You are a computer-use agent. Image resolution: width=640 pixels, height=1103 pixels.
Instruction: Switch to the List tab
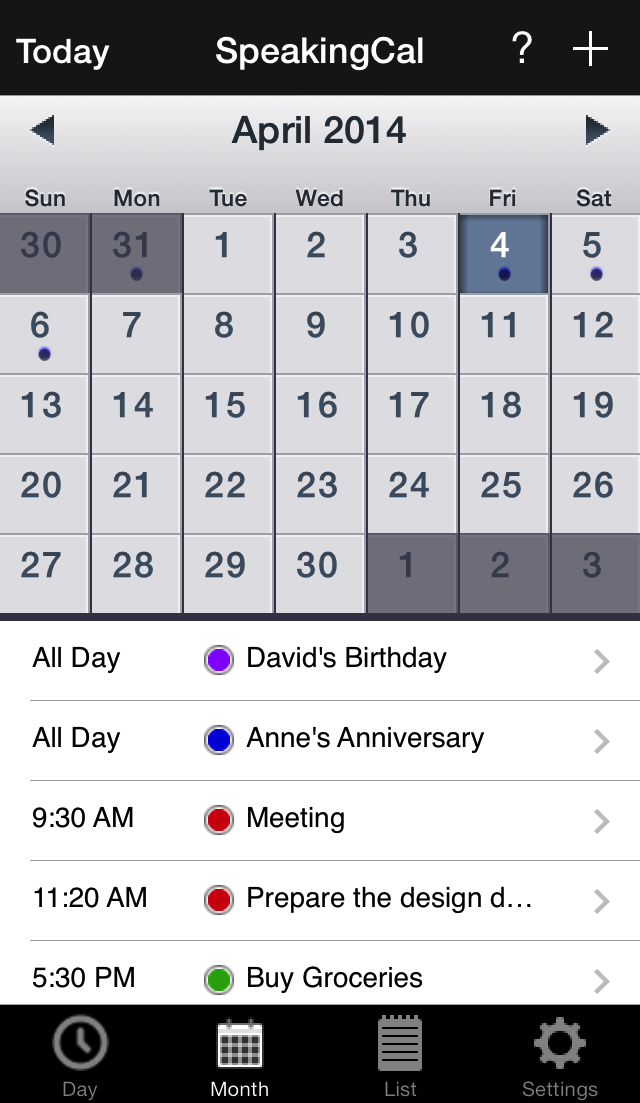tap(400, 1056)
